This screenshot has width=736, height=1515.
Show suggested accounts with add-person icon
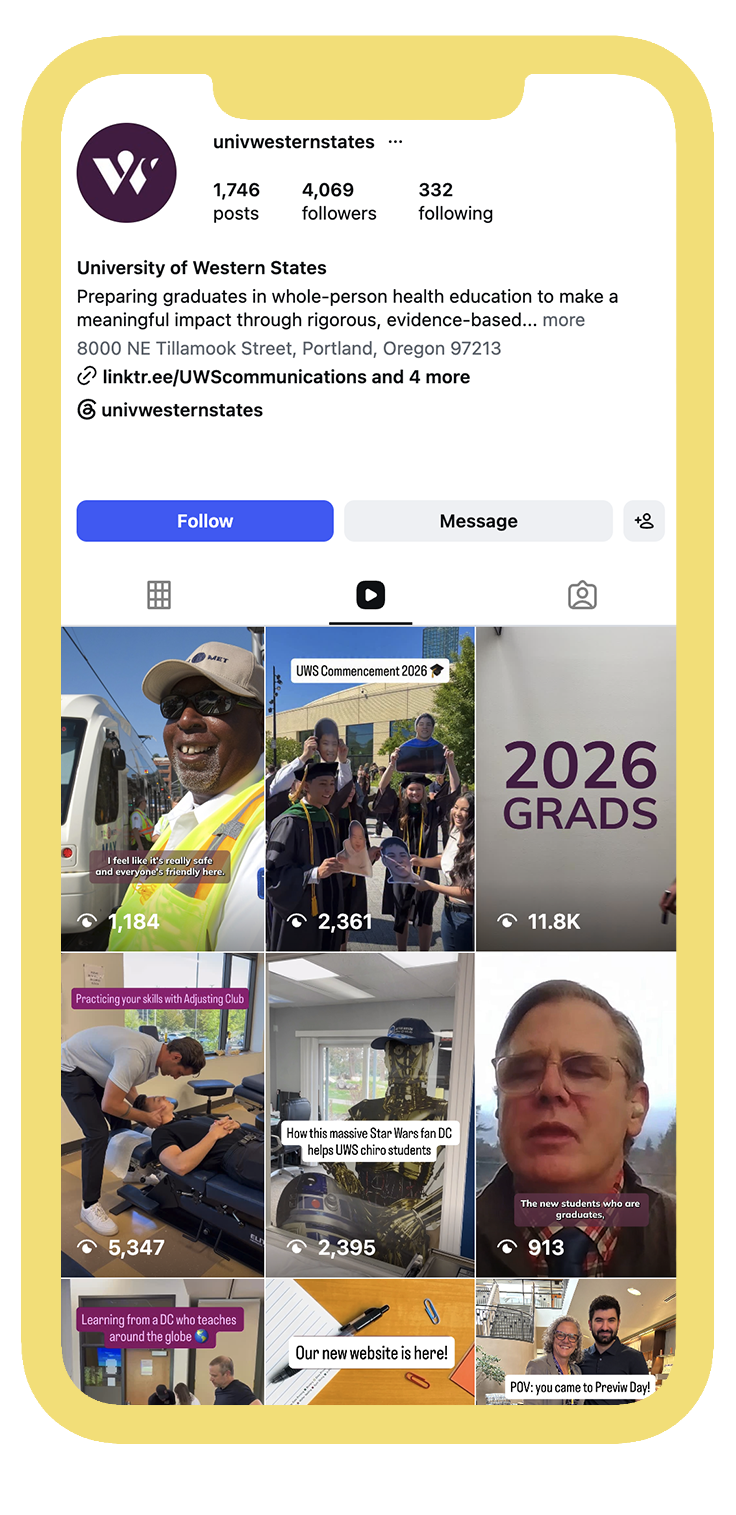[644, 521]
